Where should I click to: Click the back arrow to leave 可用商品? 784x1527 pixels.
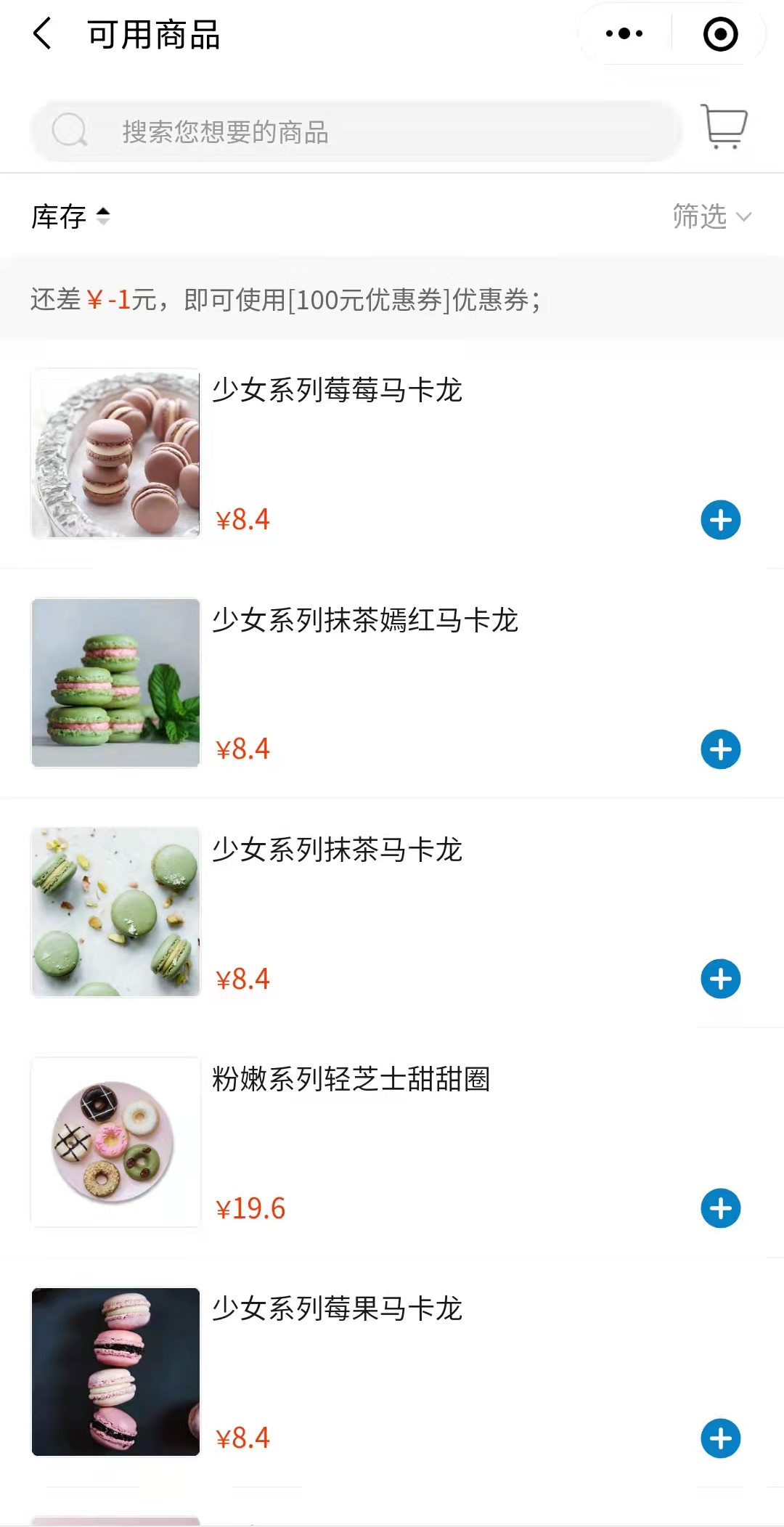pos(41,33)
